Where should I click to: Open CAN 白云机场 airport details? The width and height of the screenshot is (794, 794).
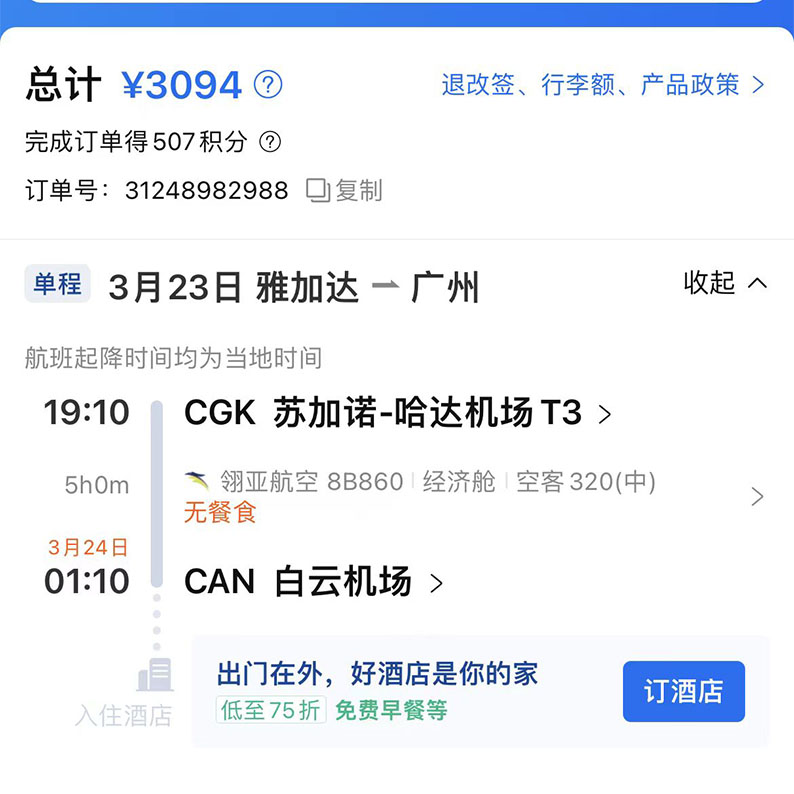coord(313,582)
